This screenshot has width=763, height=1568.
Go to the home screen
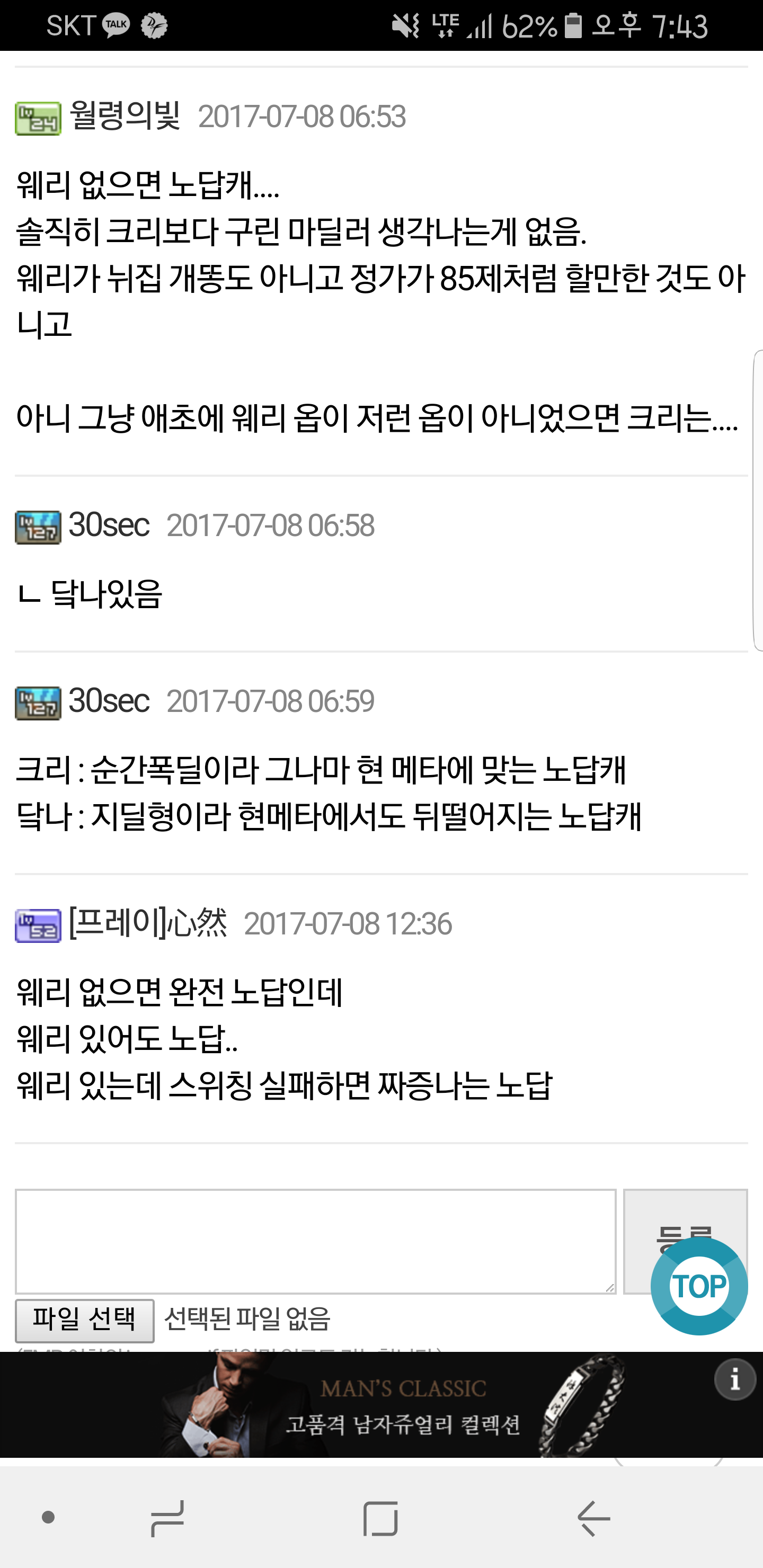(x=380, y=1518)
